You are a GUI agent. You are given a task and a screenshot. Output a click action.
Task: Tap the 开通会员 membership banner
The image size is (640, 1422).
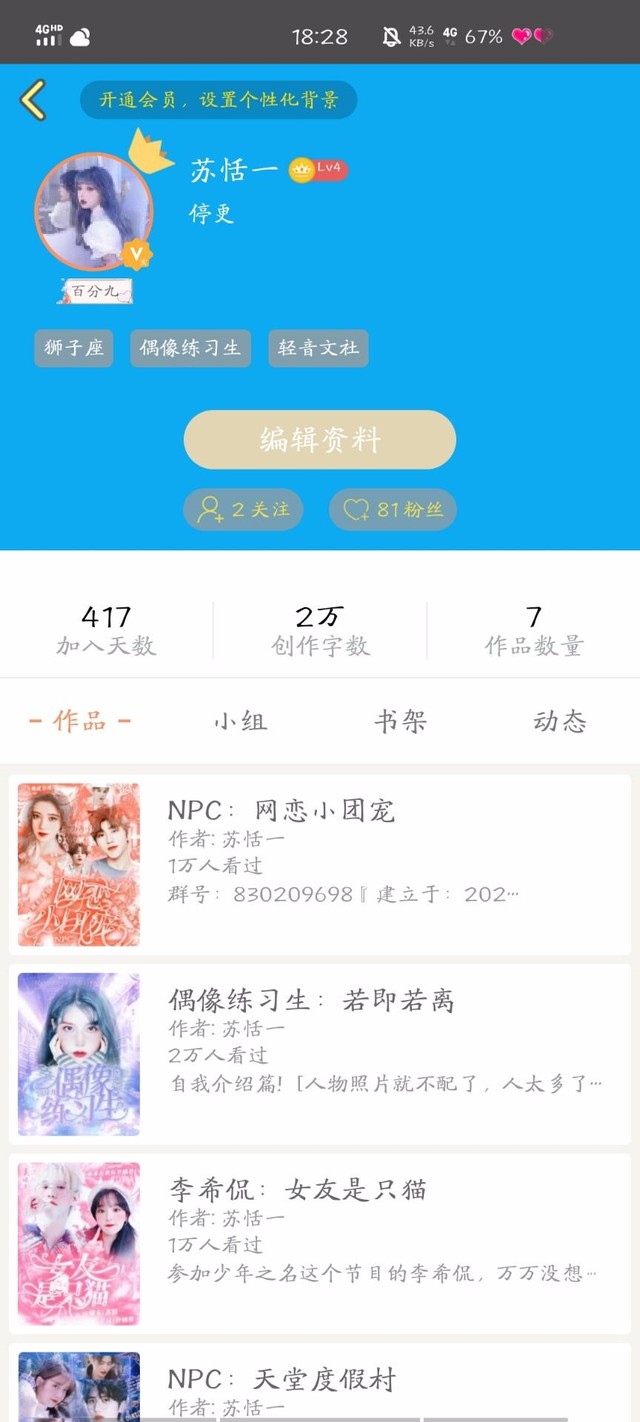tap(218, 100)
